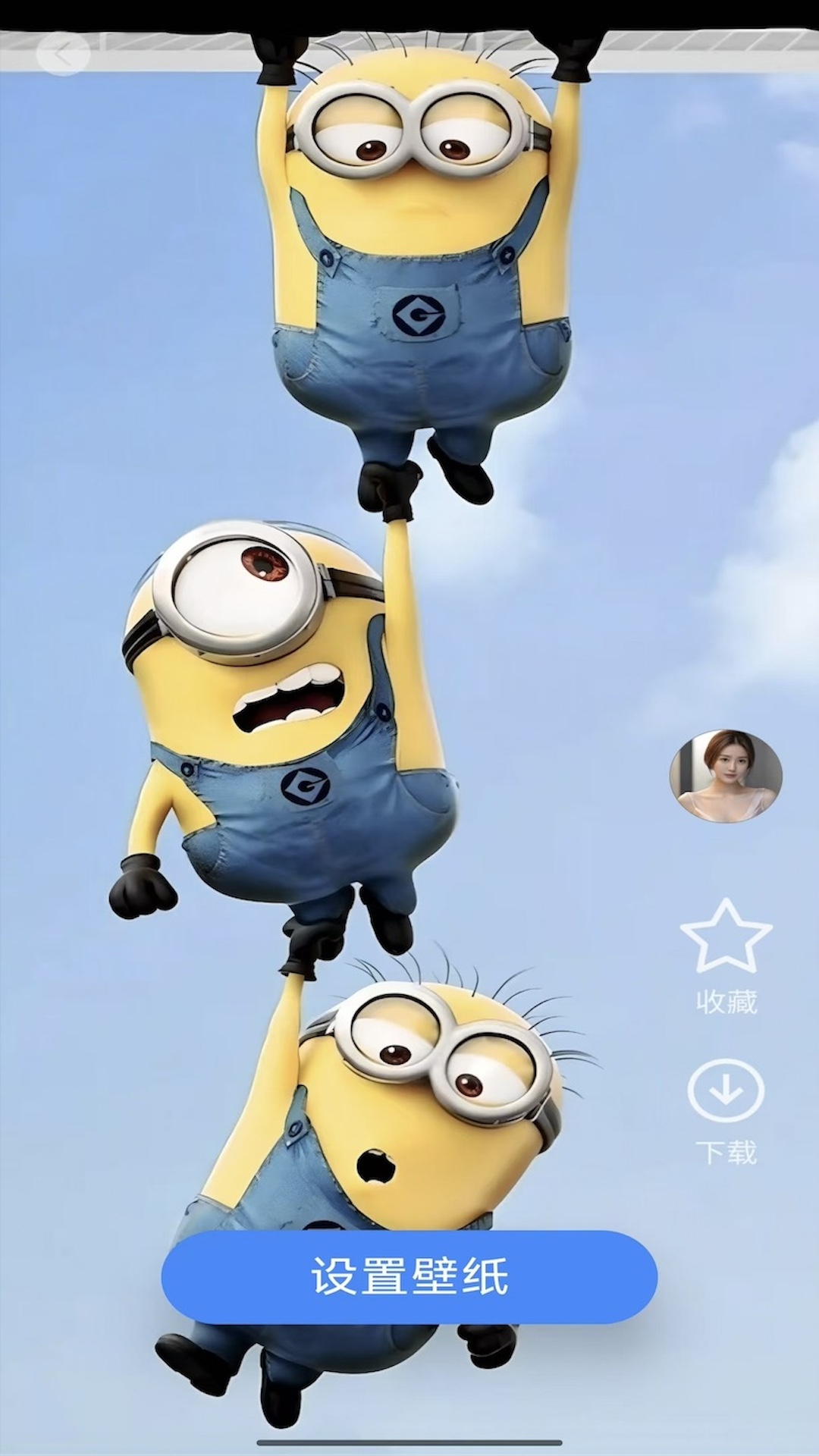Open the uploader's profile avatar

click(x=726, y=776)
